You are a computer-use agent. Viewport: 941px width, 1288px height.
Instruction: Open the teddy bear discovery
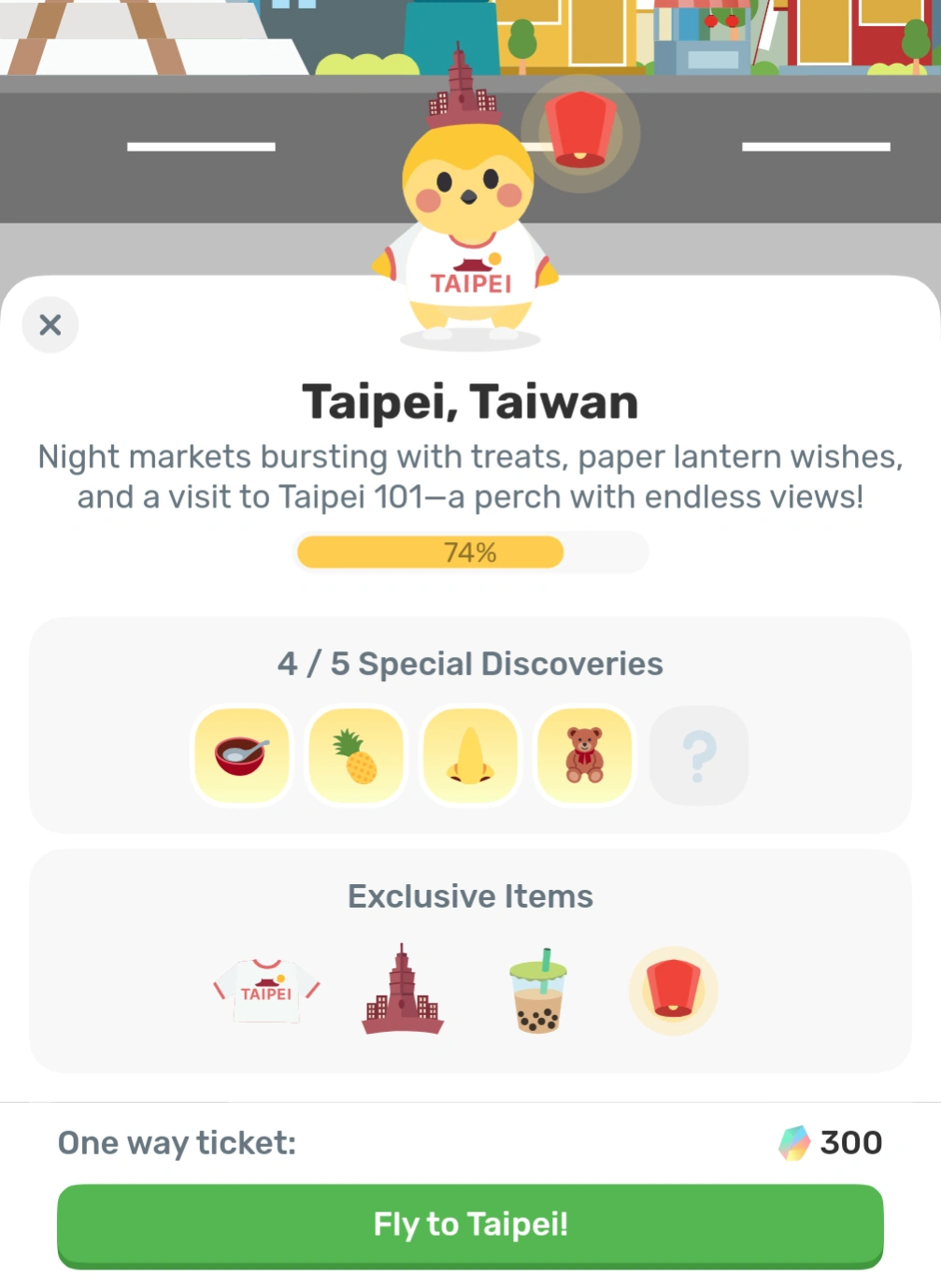click(x=585, y=754)
